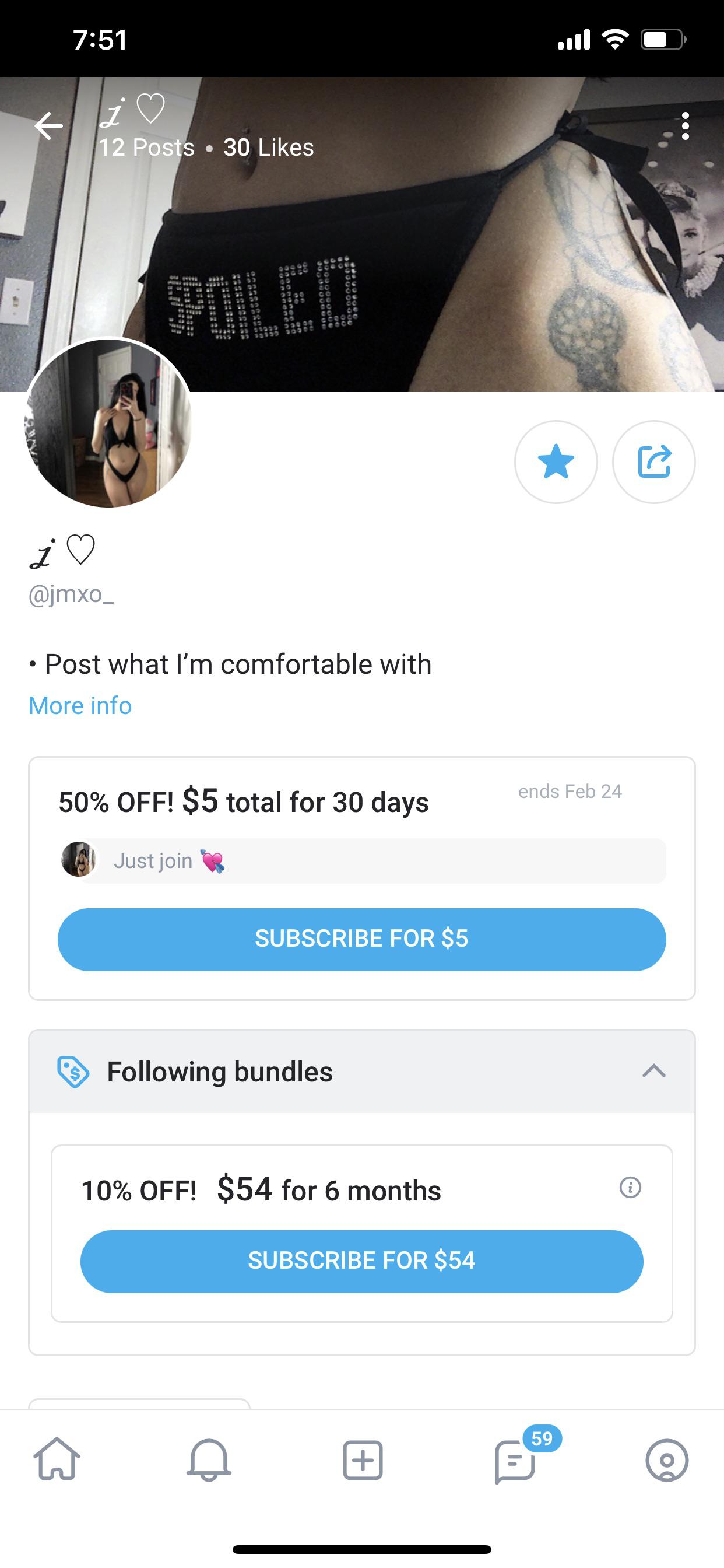View info about the 6 months bundle
Viewport: 724px width, 1568px height.
coord(630,1187)
